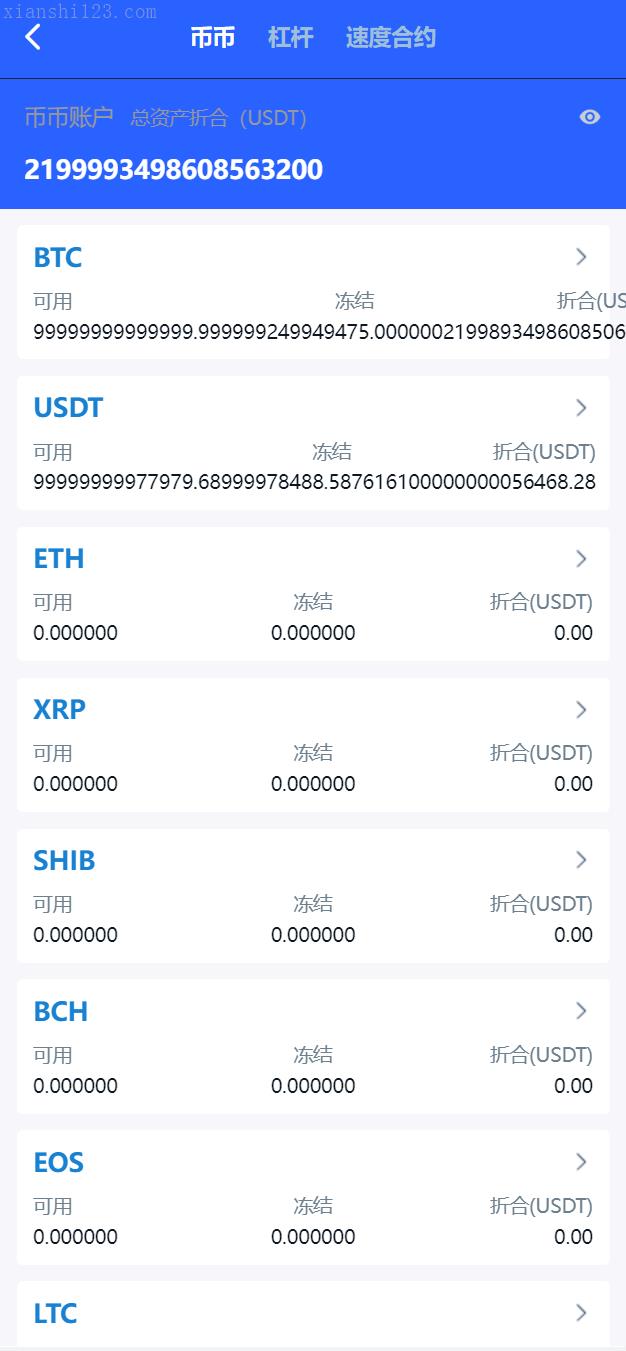Image resolution: width=626 pixels, height=1351 pixels.
Task: Switch to the 币币 tab
Action: pos(212,38)
